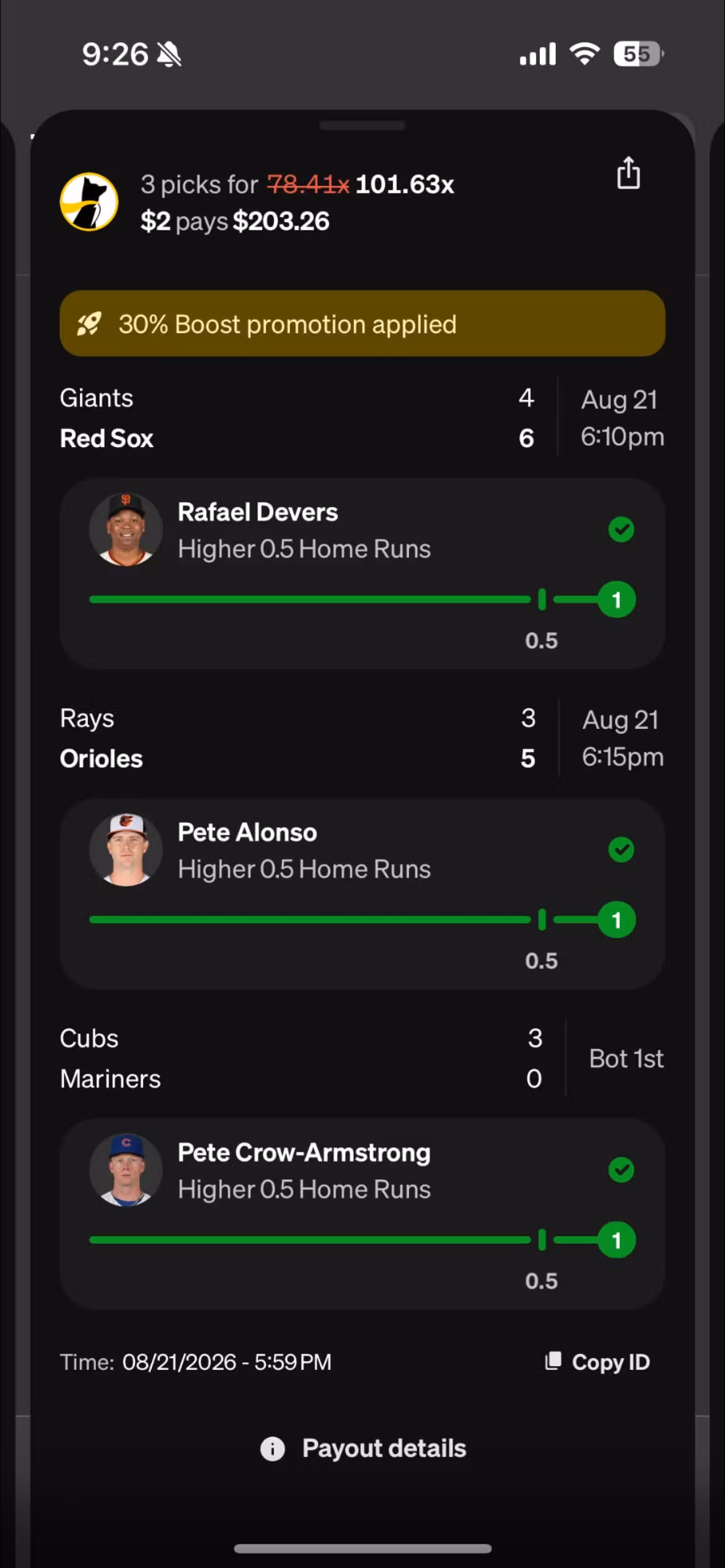The width and height of the screenshot is (725, 1568).
Task: Open Pete Alonso pick card
Action: 362,893
